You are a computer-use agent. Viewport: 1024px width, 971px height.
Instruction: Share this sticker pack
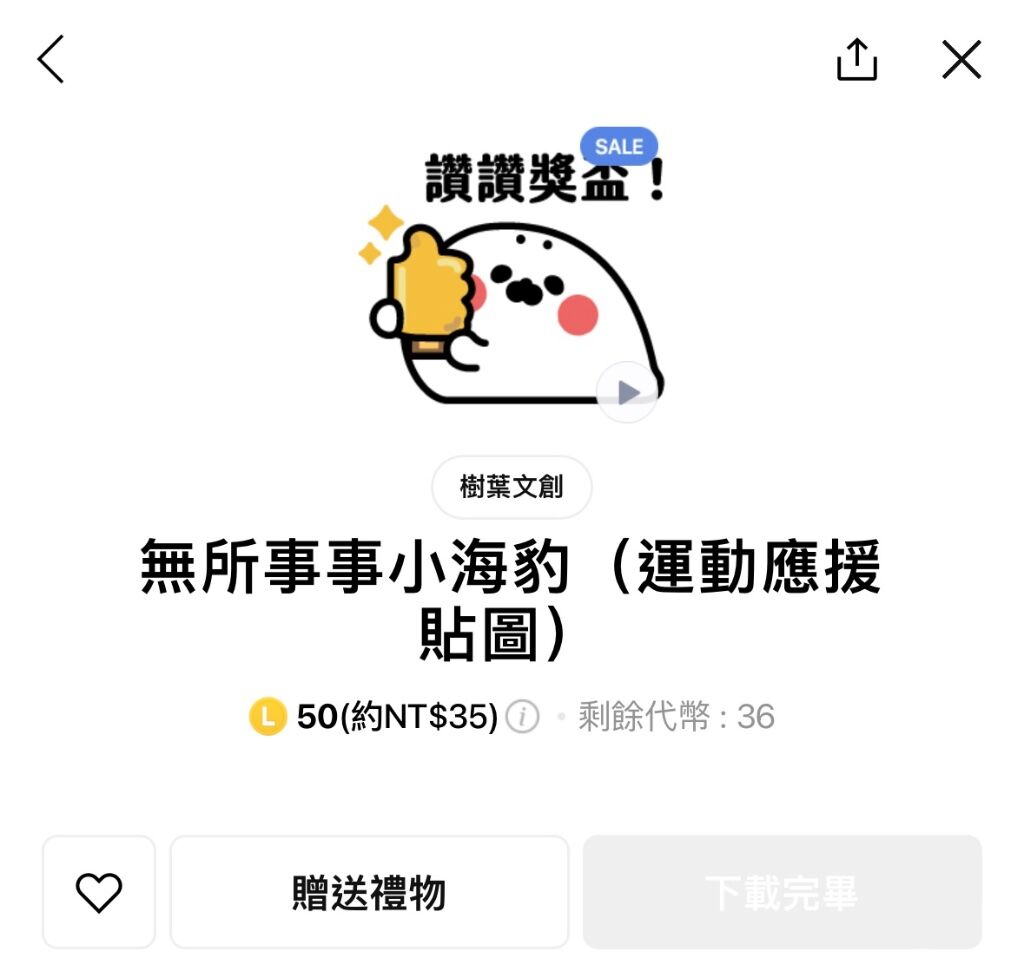pyautogui.click(x=856, y=60)
